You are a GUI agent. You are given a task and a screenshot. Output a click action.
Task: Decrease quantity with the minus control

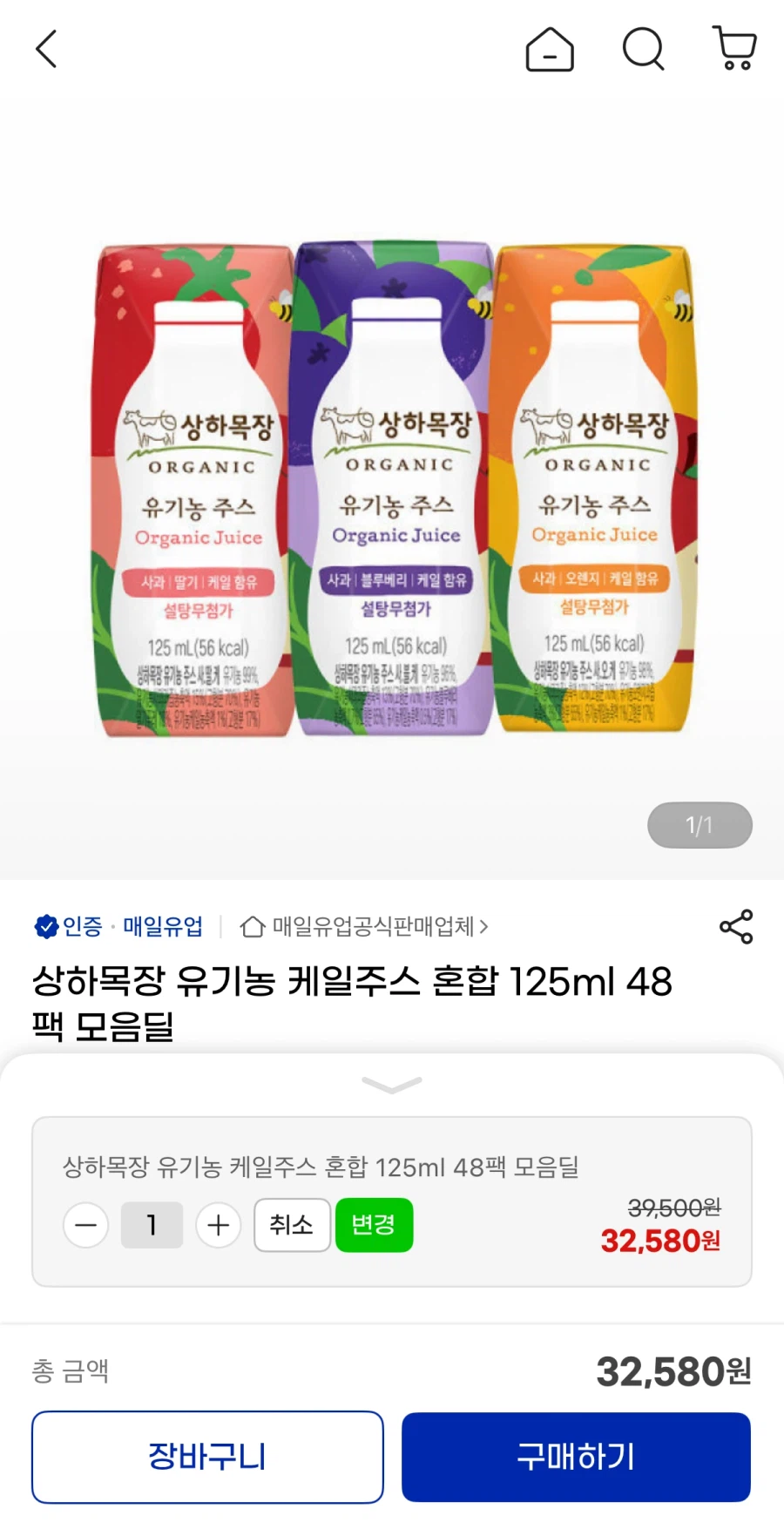(x=85, y=1225)
